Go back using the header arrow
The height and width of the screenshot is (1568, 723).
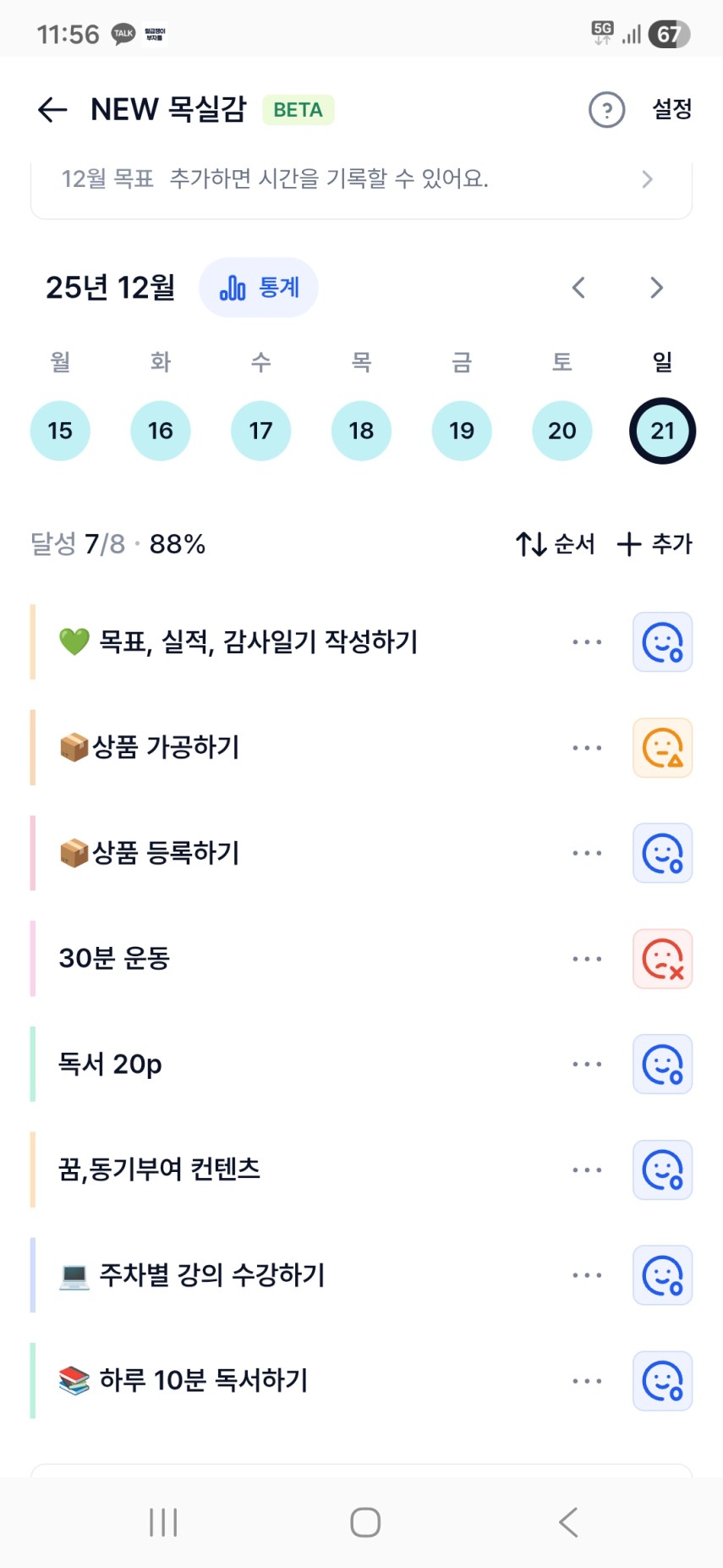coord(52,110)
